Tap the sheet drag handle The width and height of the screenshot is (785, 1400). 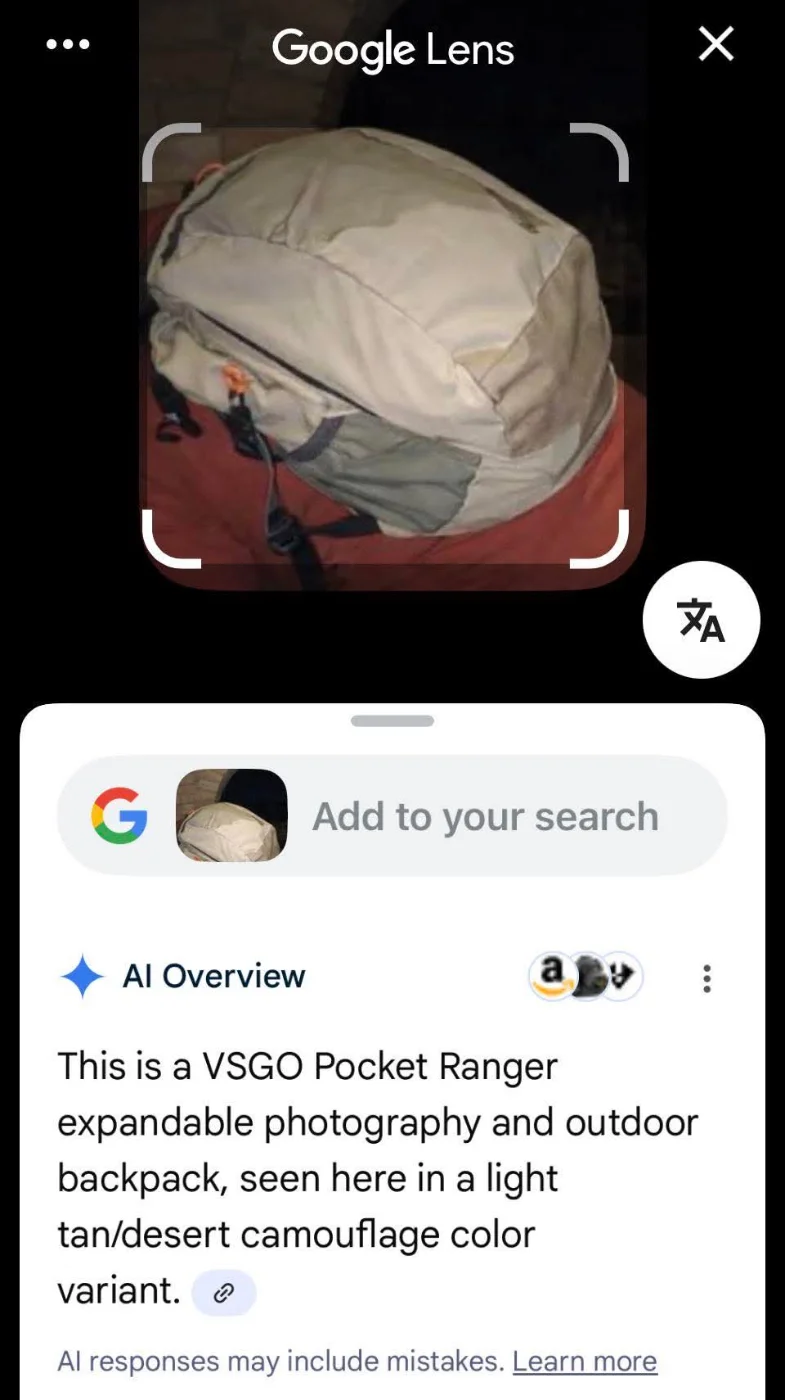tap(393, 721)
